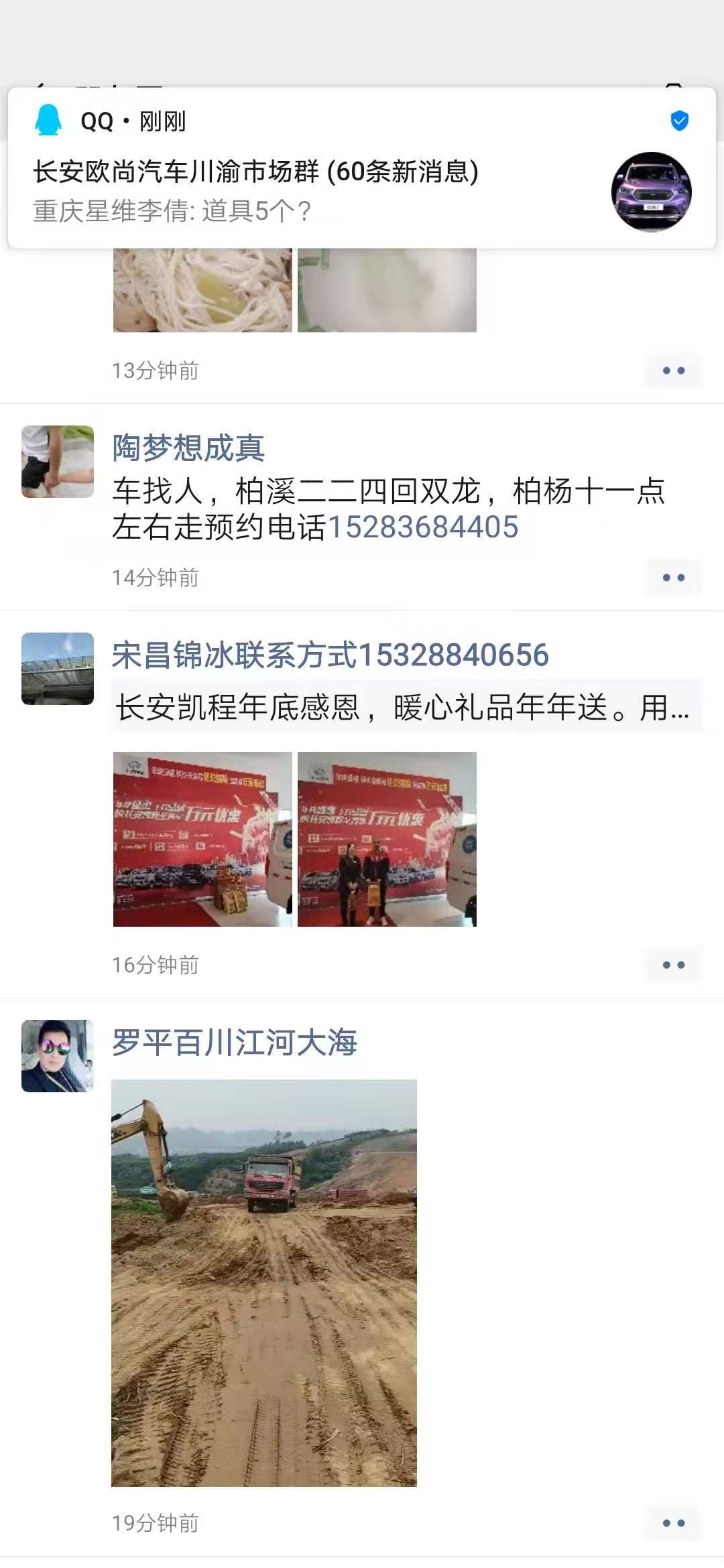Tap 罗平百川江河大海's avatar
The width and height of the screenshot is (724, 1568).
click(x=58, y=1056)
